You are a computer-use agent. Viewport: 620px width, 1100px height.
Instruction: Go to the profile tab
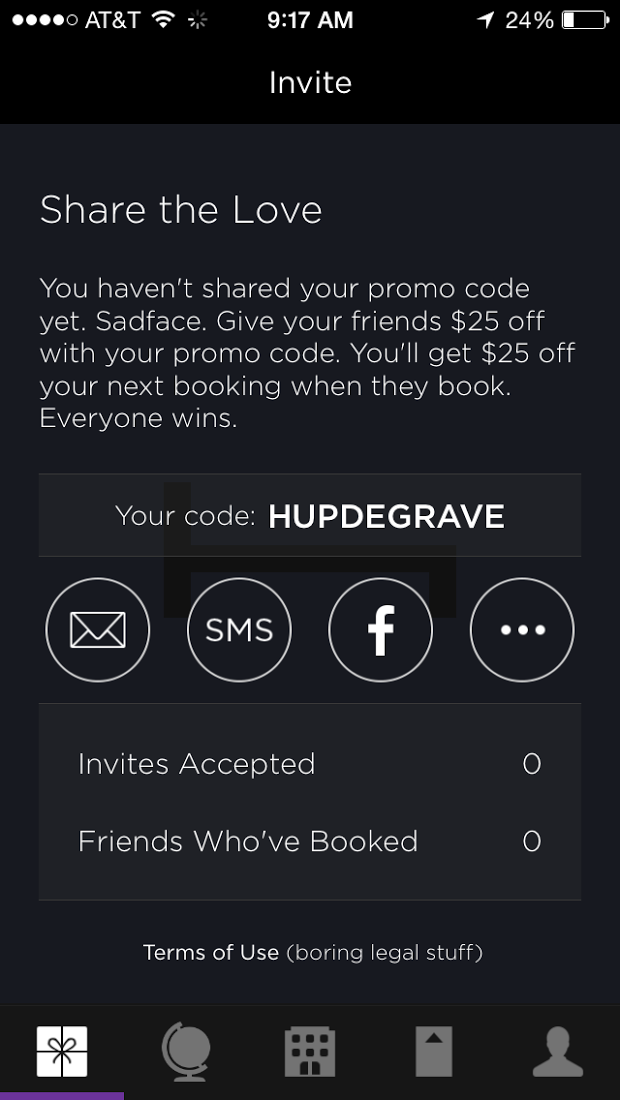(x=558, y=1052)
